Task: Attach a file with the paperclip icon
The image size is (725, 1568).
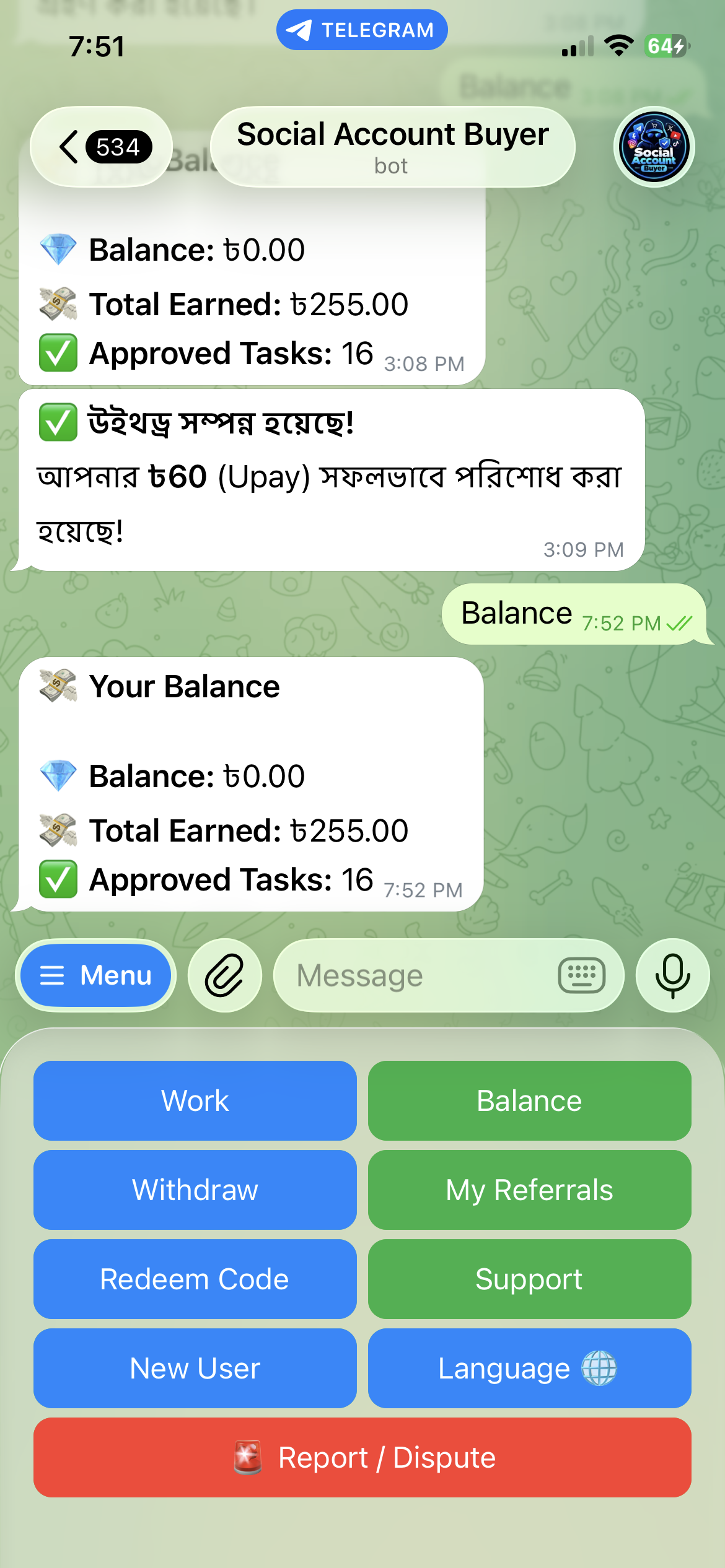Action: tap(225, 975)
